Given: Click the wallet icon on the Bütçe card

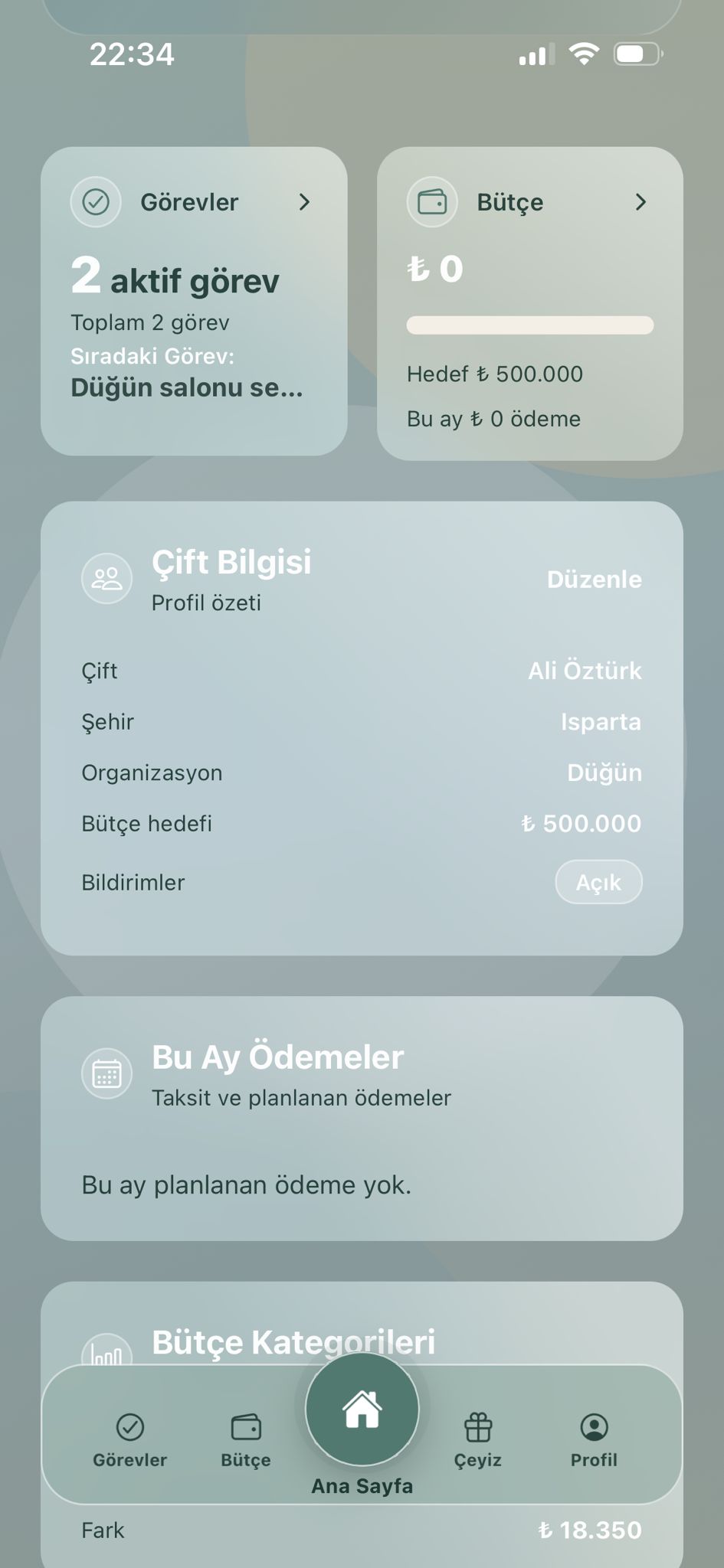Looking at the screenshot, I should pos(431,202).
